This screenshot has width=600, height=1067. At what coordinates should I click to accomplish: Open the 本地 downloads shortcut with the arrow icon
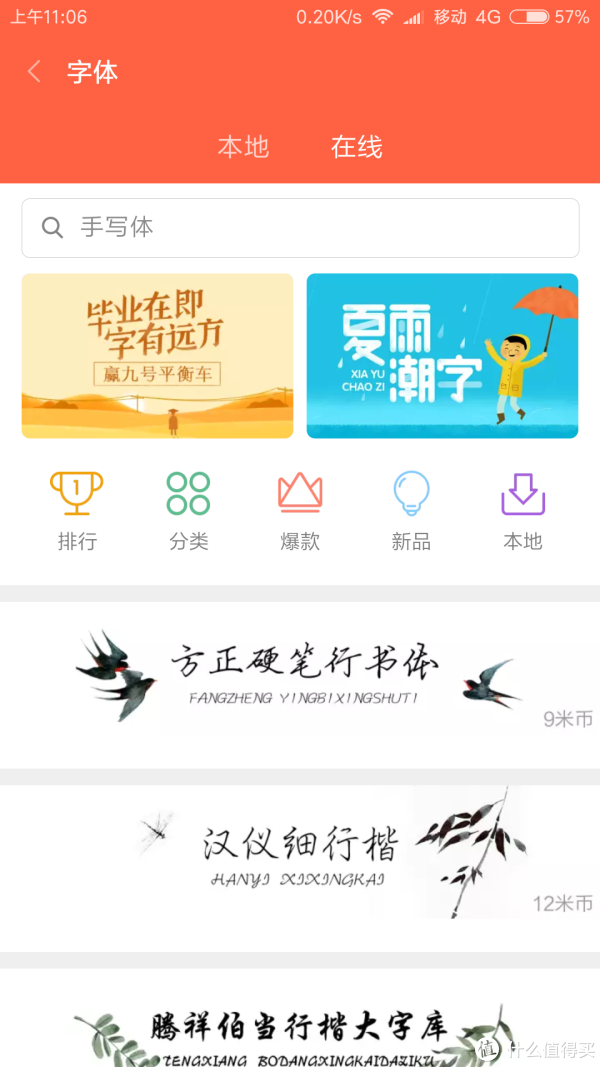pyautogui.click(x=522, y=511)
